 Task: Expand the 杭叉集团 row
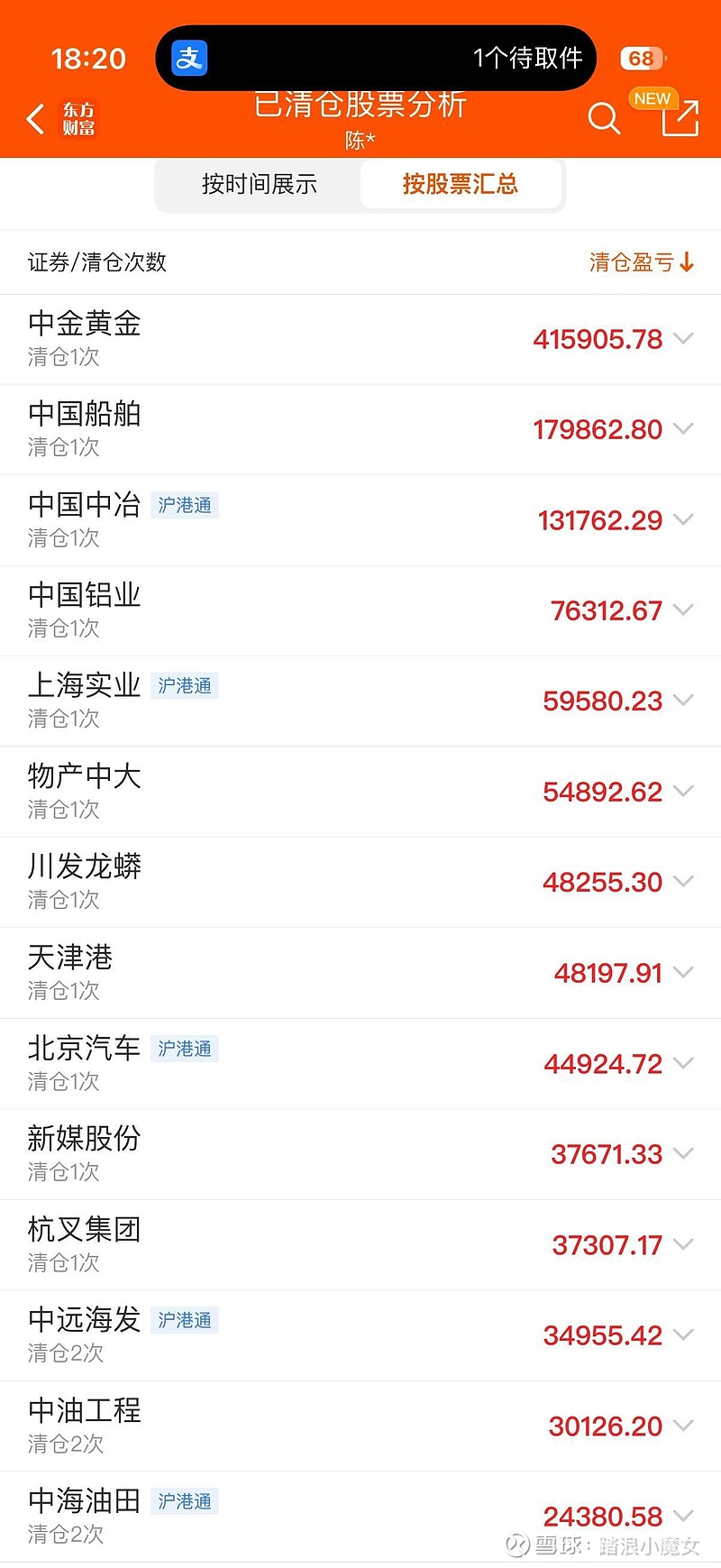(683, 1245)
